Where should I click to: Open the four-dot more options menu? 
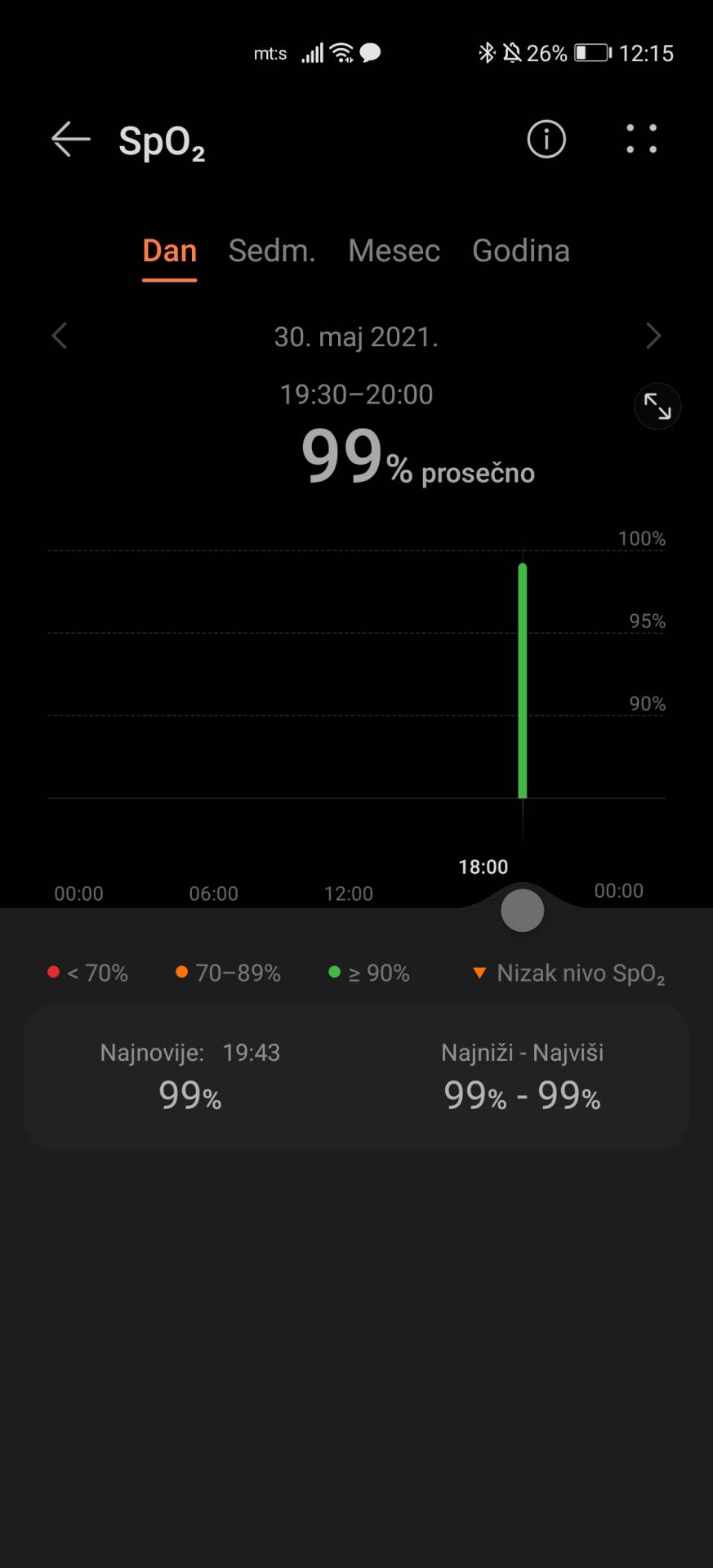641,139
